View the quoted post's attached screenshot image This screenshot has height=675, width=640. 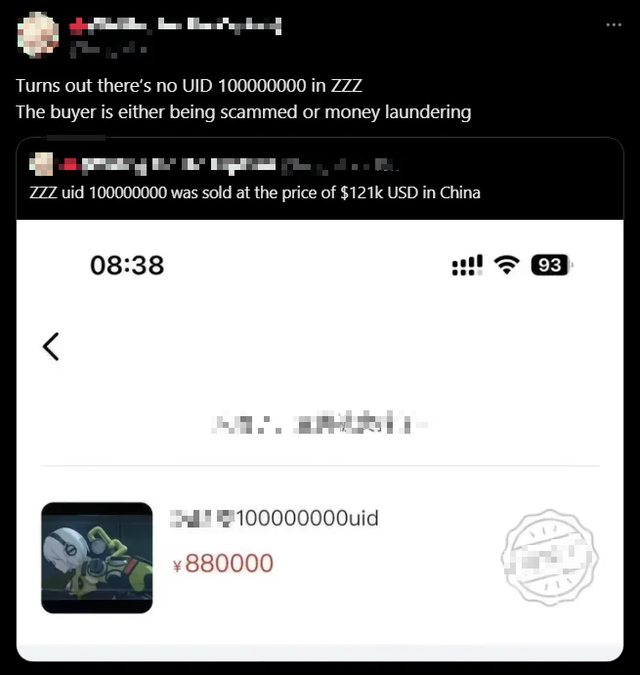320,440
